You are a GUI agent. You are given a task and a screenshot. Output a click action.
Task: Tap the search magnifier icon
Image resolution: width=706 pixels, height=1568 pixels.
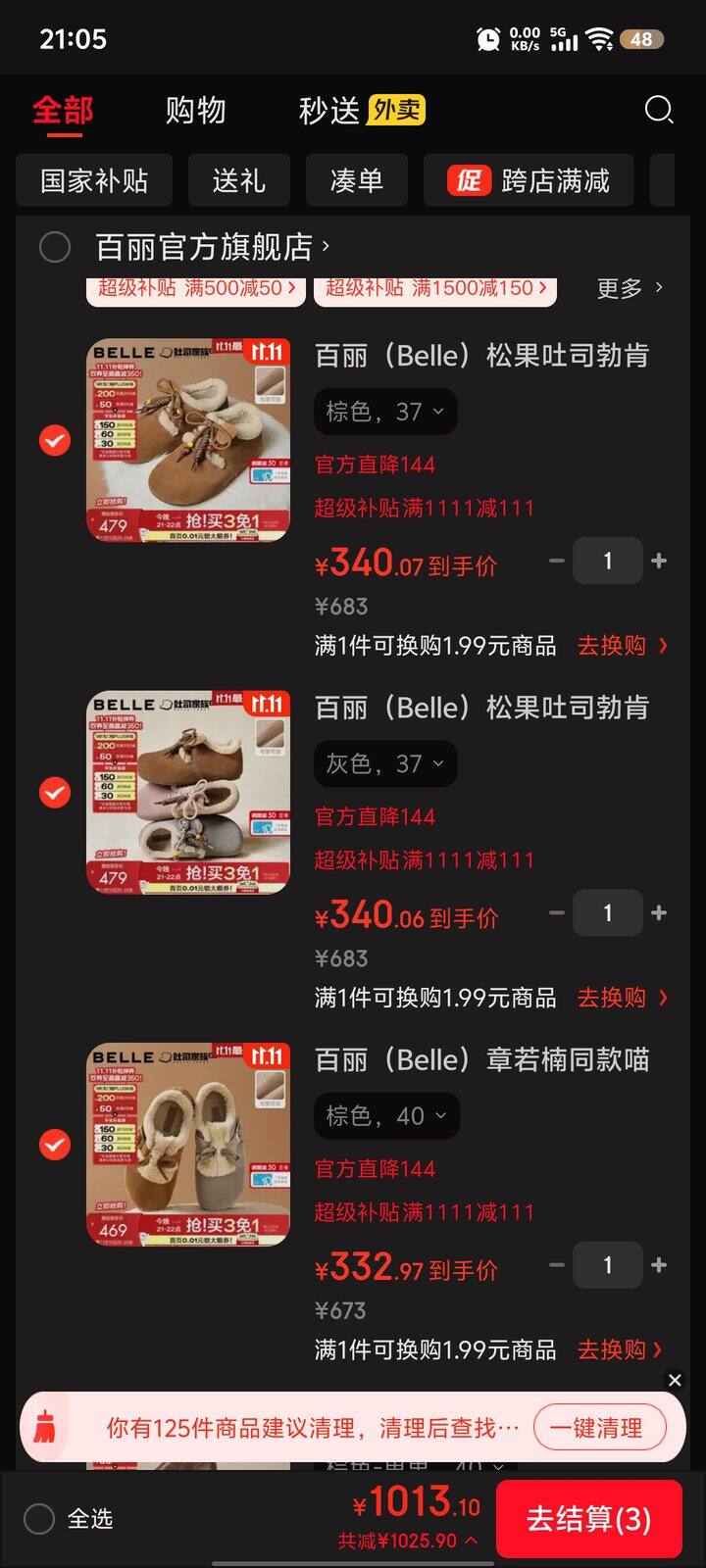coord(660,111)
